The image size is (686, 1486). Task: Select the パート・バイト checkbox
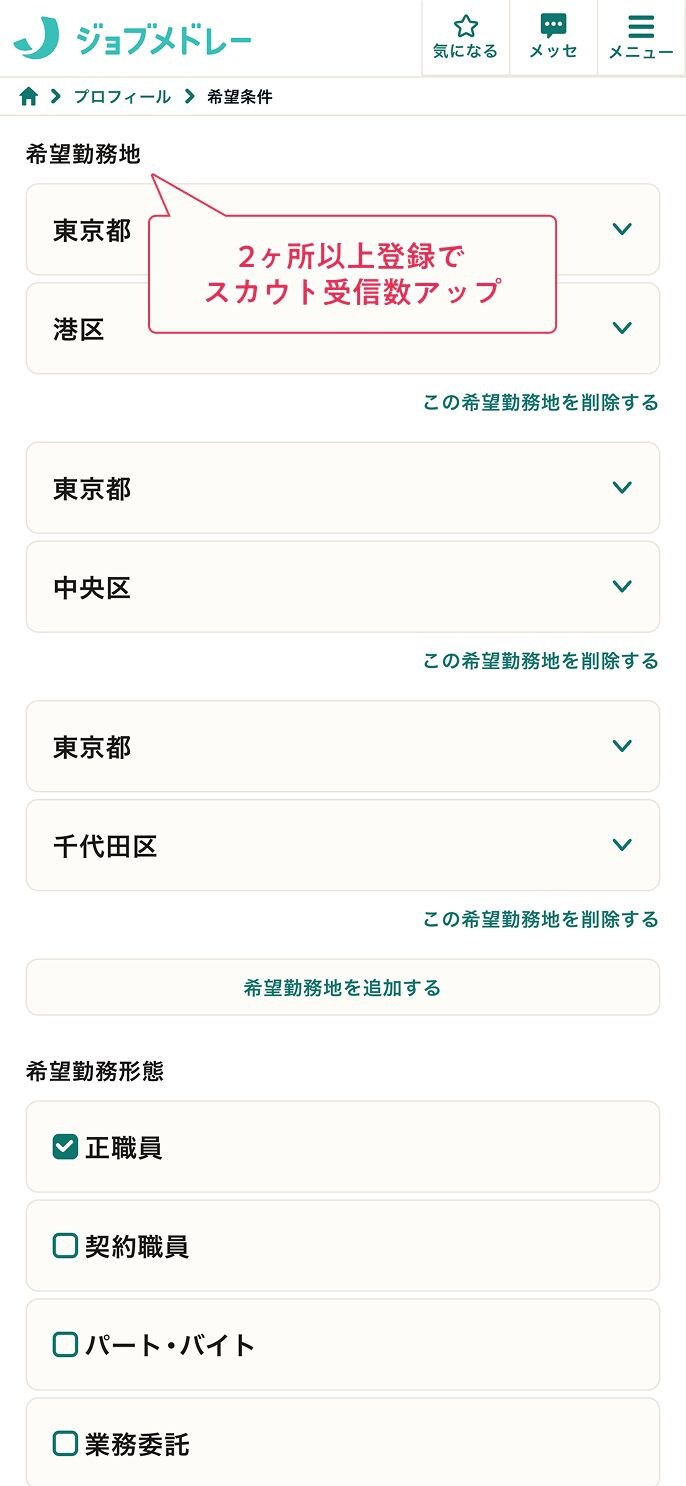65,1345
